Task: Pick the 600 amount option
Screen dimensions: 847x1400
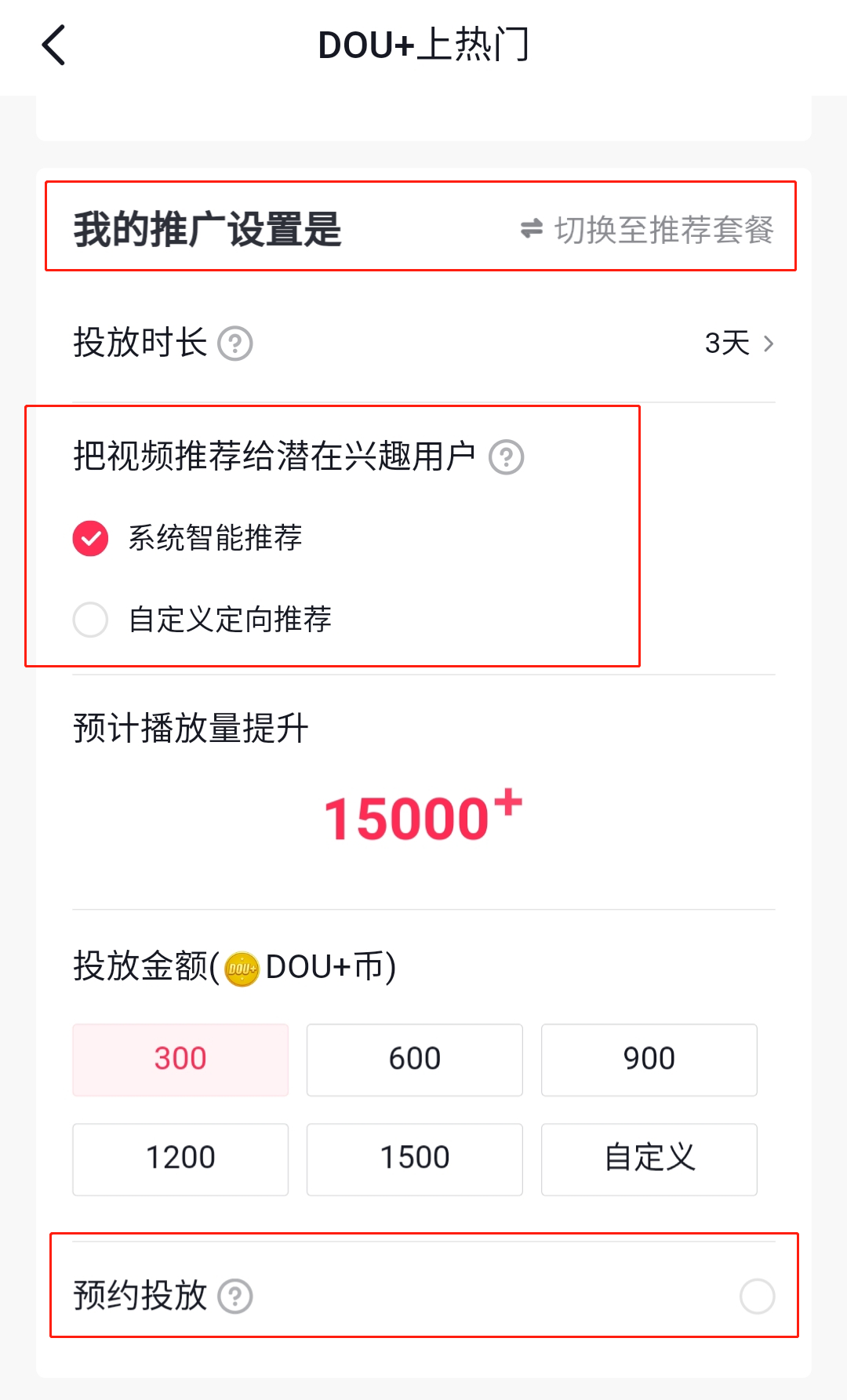Action: (414, 1060)
